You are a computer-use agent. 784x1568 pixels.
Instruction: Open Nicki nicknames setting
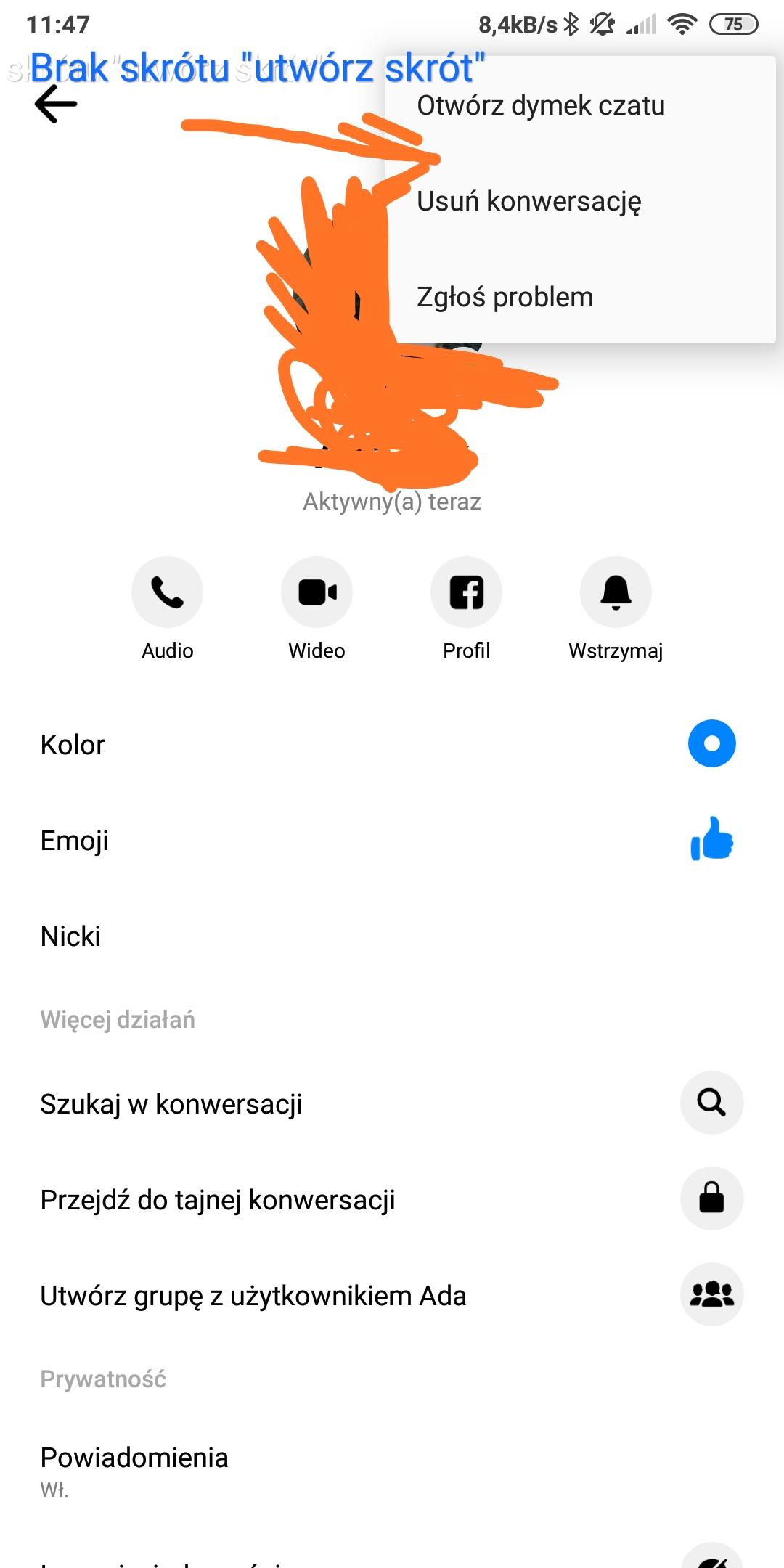(x=392, y=936)
